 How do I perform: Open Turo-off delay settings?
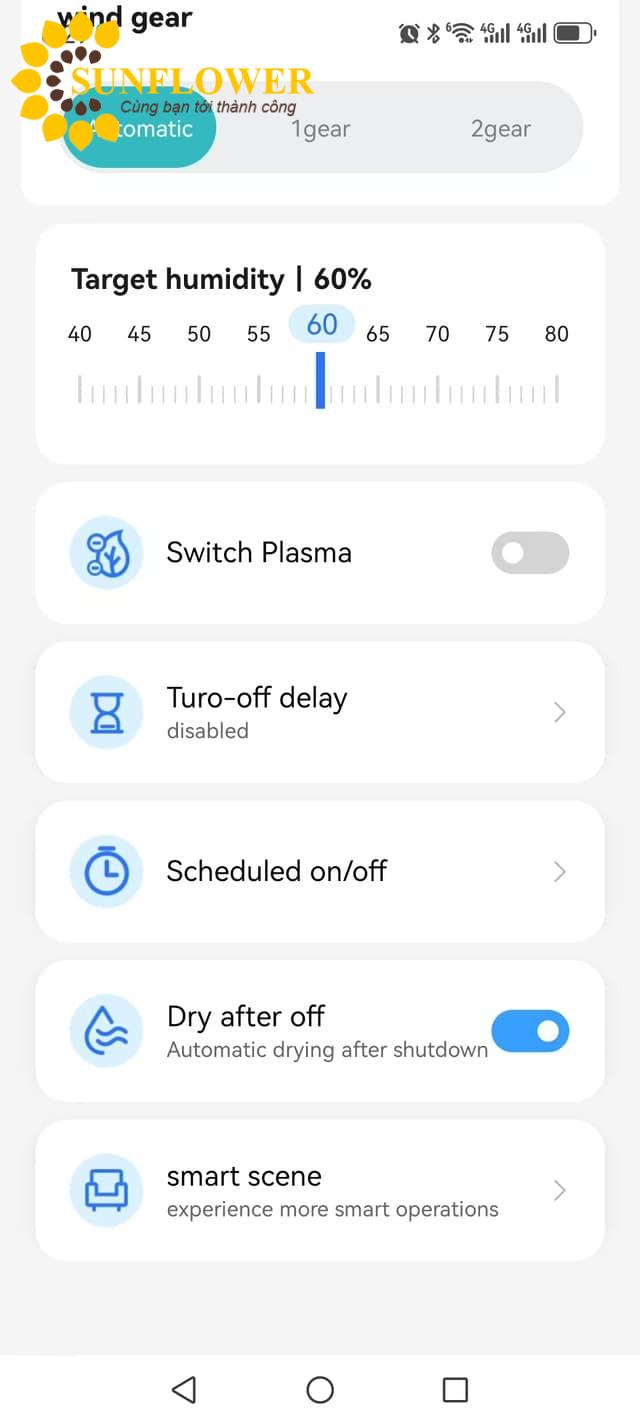[x=320, y=712]
